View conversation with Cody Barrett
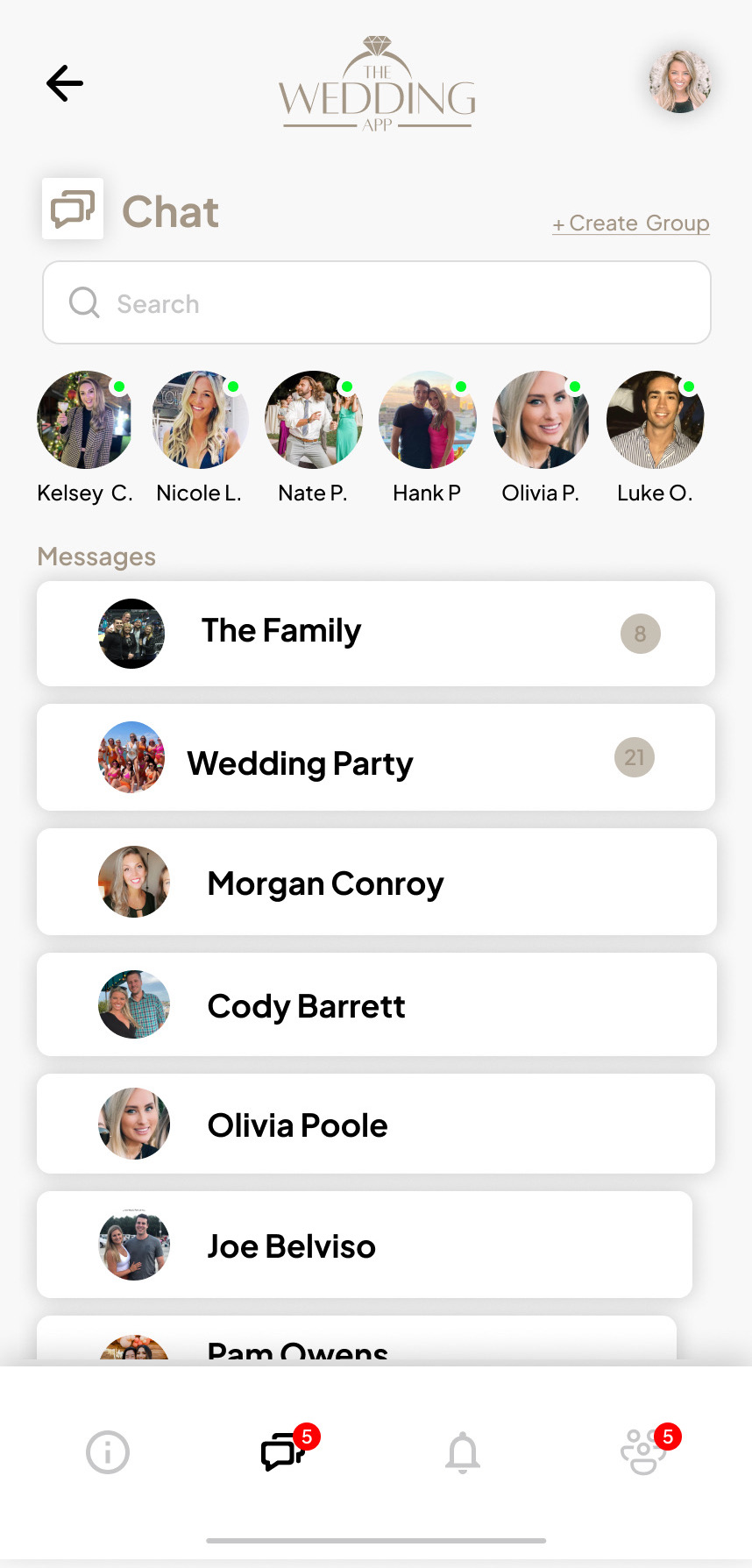The width and height of the screenshot is (752, 1568). click(376, 1004)
